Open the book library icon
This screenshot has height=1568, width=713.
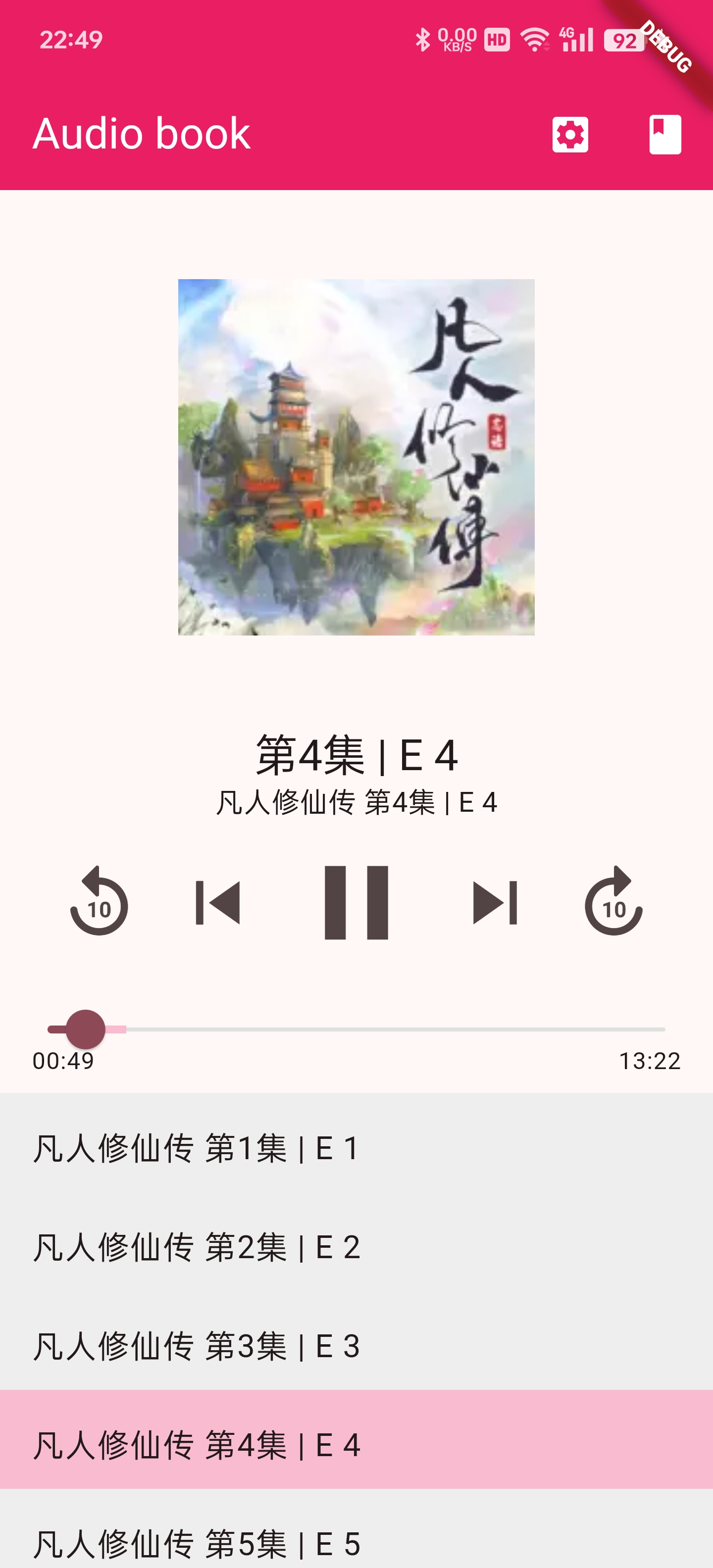pyautogui.click(x=665, y=135)
